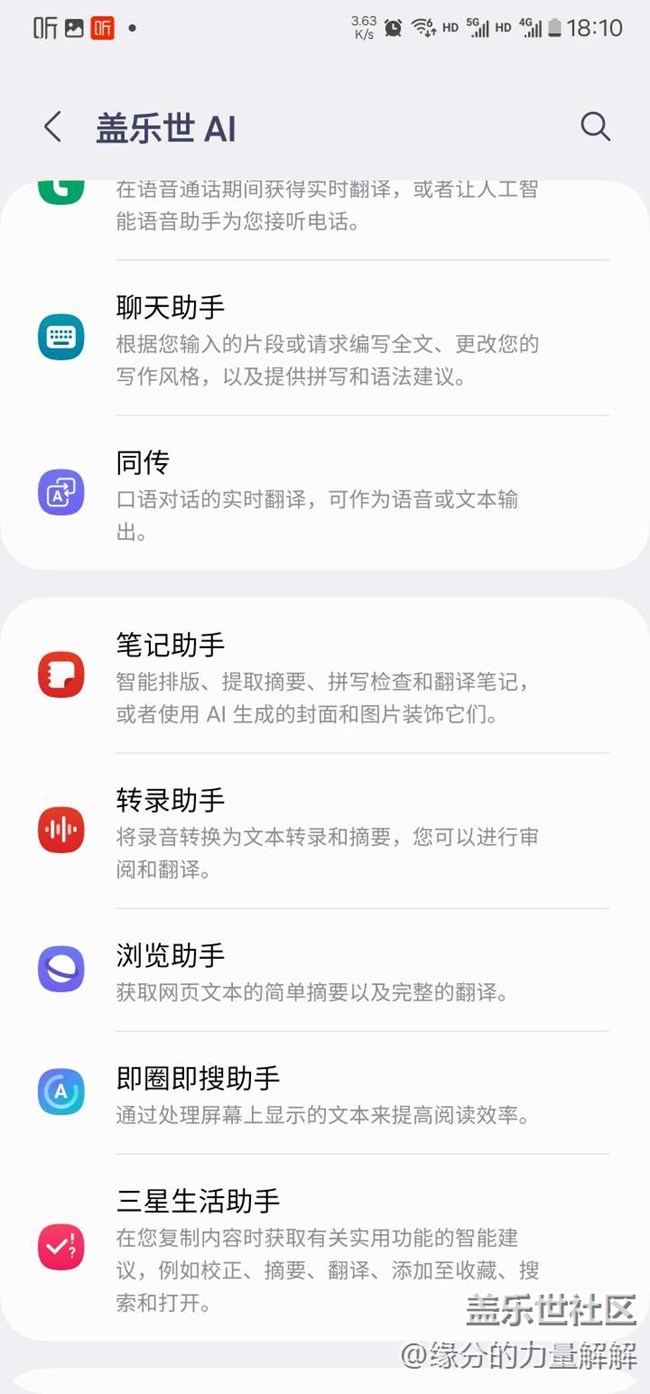The width and height of the screenshot is (650, 1394).
Task: Open the 聊天助手 settings row
Action: (325, 338)
